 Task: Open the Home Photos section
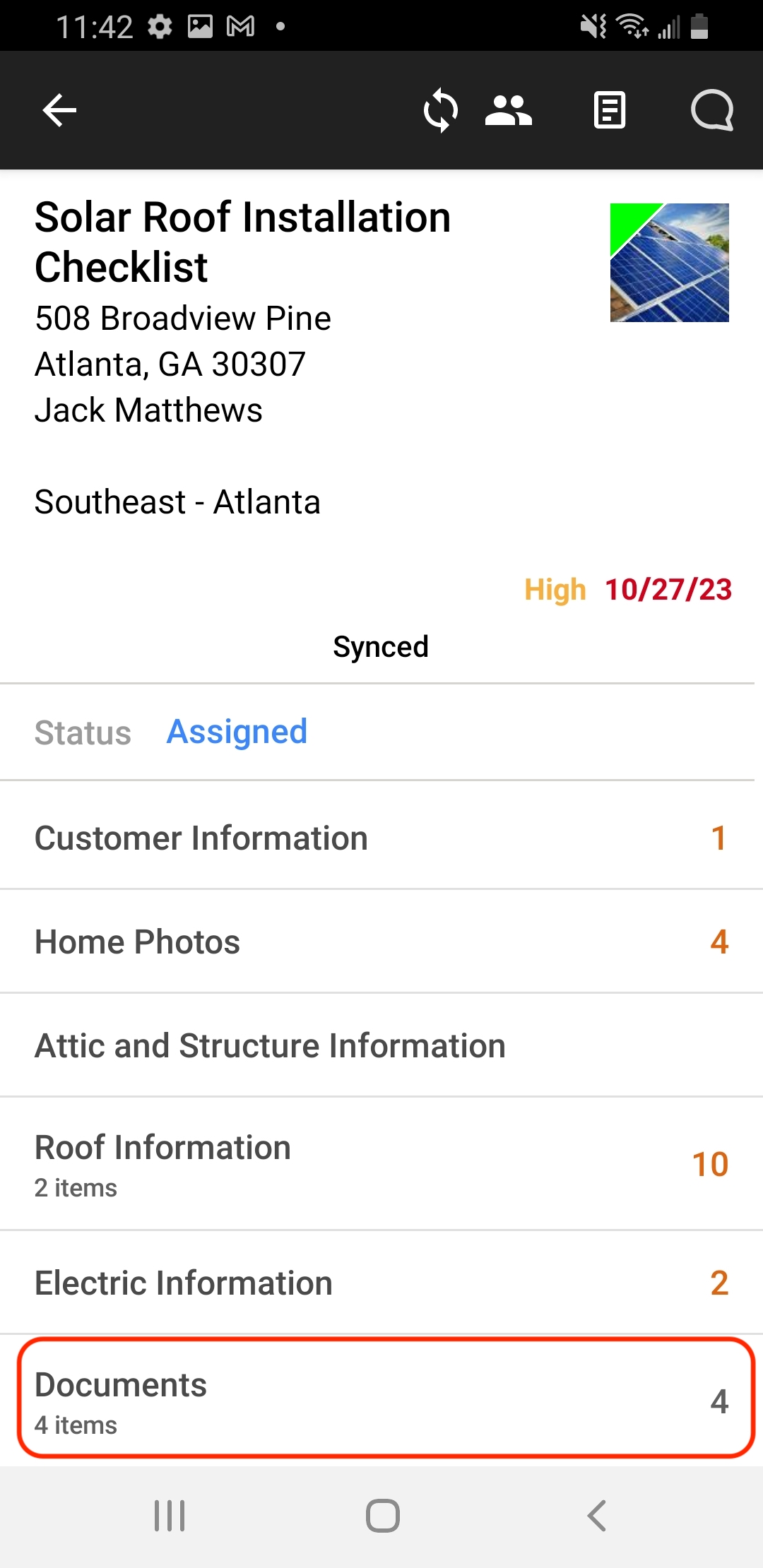pyautogui.click(x=381, y=941)
